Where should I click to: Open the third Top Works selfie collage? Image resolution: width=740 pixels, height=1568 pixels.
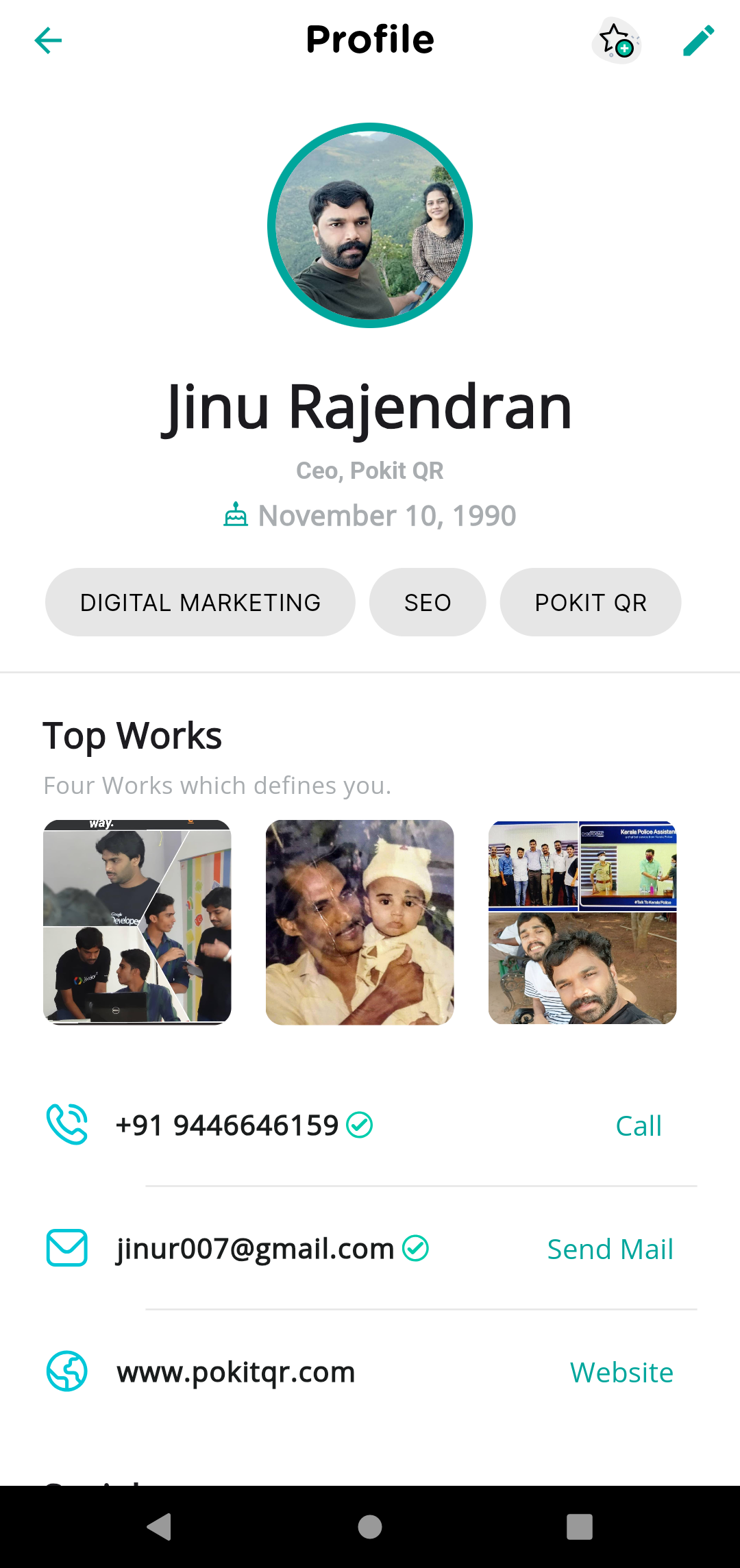(582, 922)
